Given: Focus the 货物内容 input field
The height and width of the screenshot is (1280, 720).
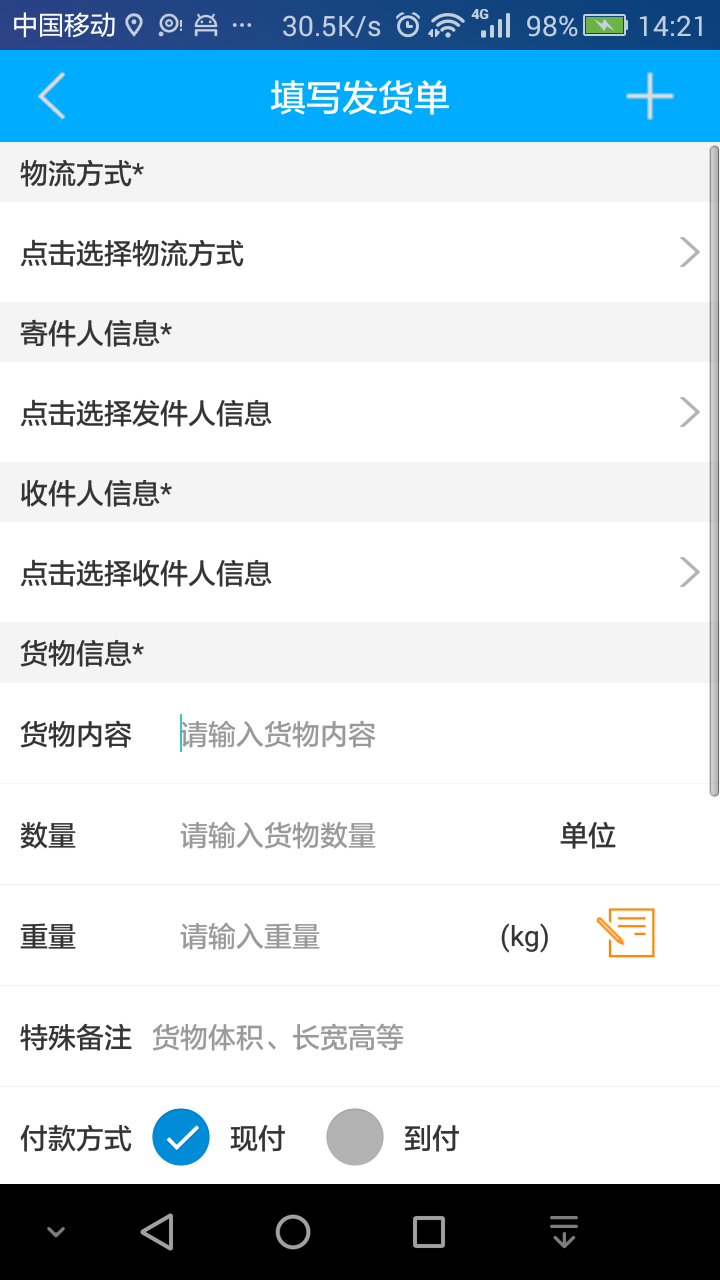Looking at the screenshot, I should [x=440, y=734].
